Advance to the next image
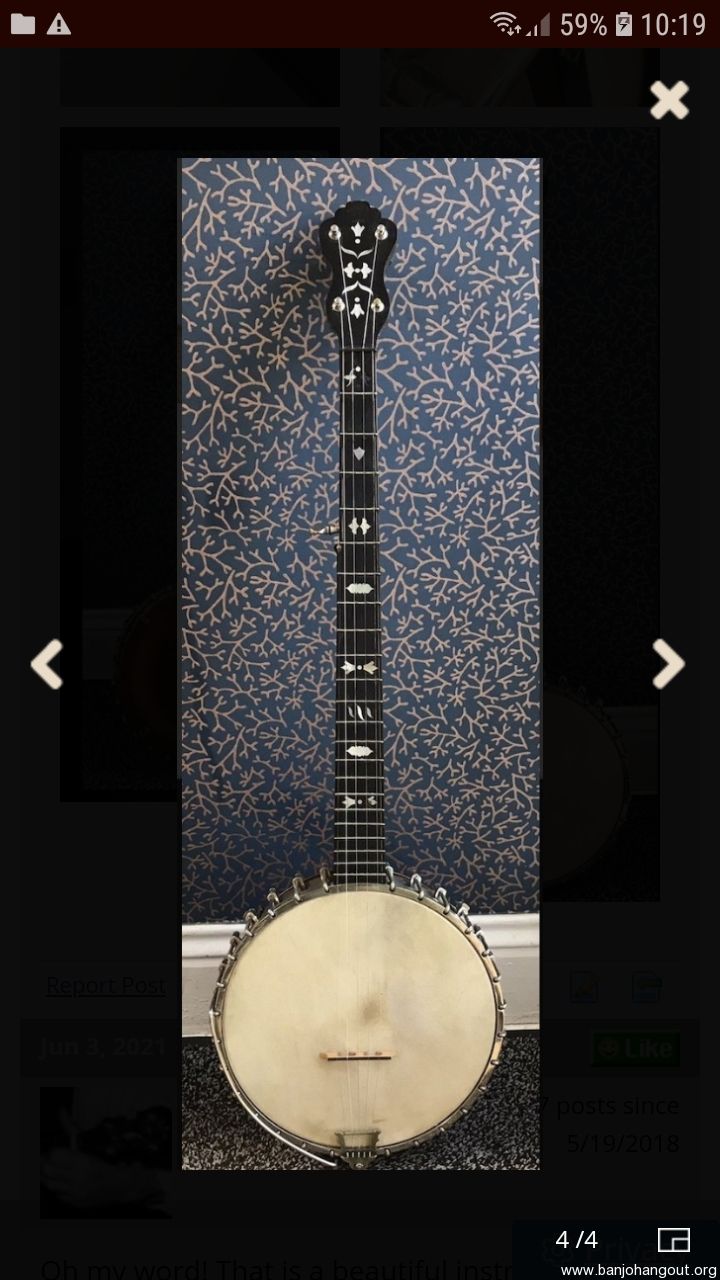 (x=668, y=664)
